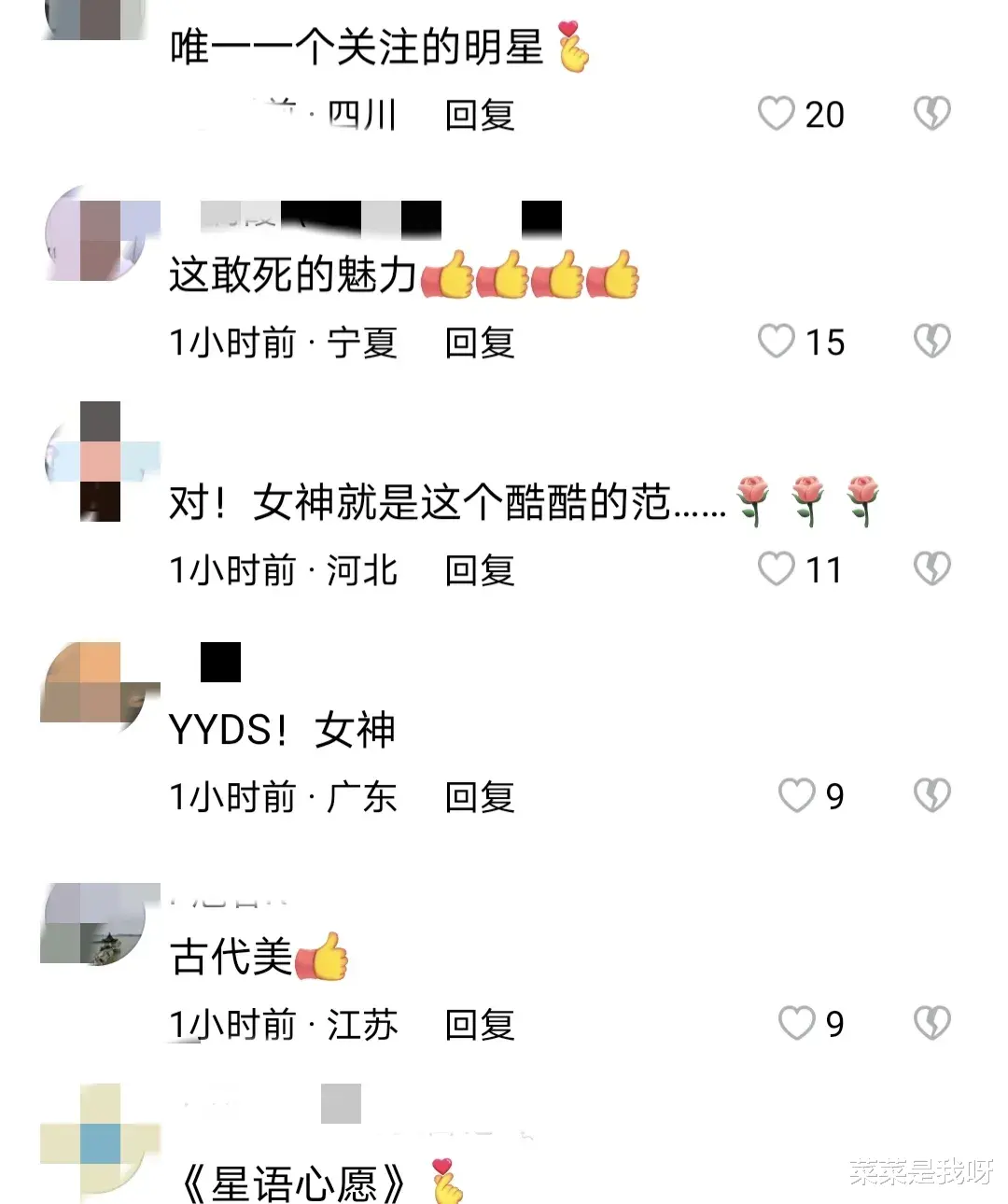
Task: Click the broken-heart icon on the top comment
Action: [x=932, y=112]
